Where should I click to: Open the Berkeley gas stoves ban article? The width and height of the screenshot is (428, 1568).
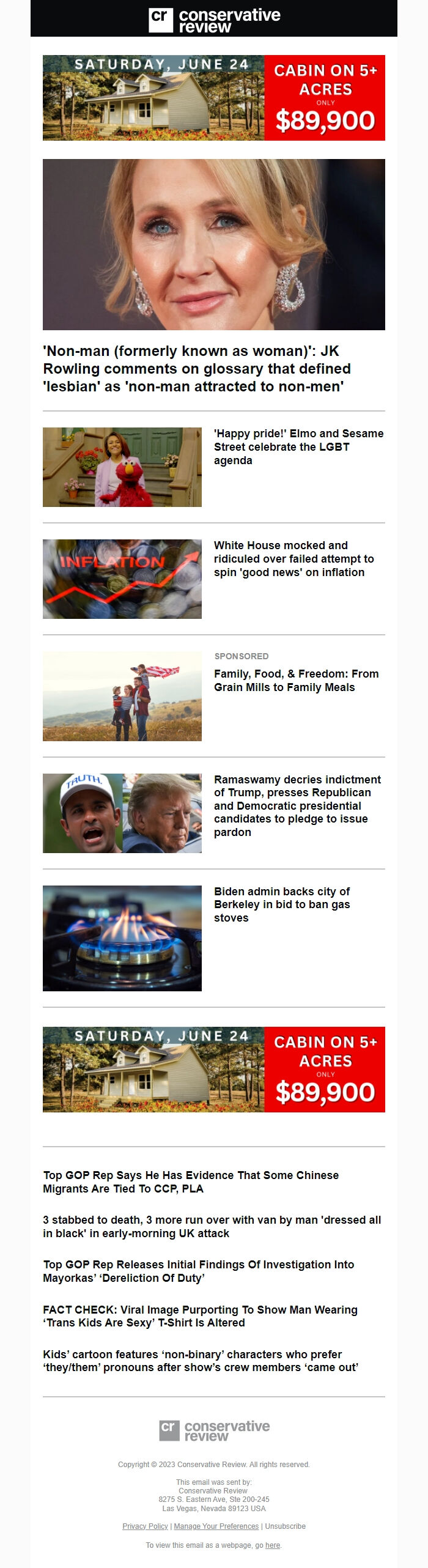282,904
